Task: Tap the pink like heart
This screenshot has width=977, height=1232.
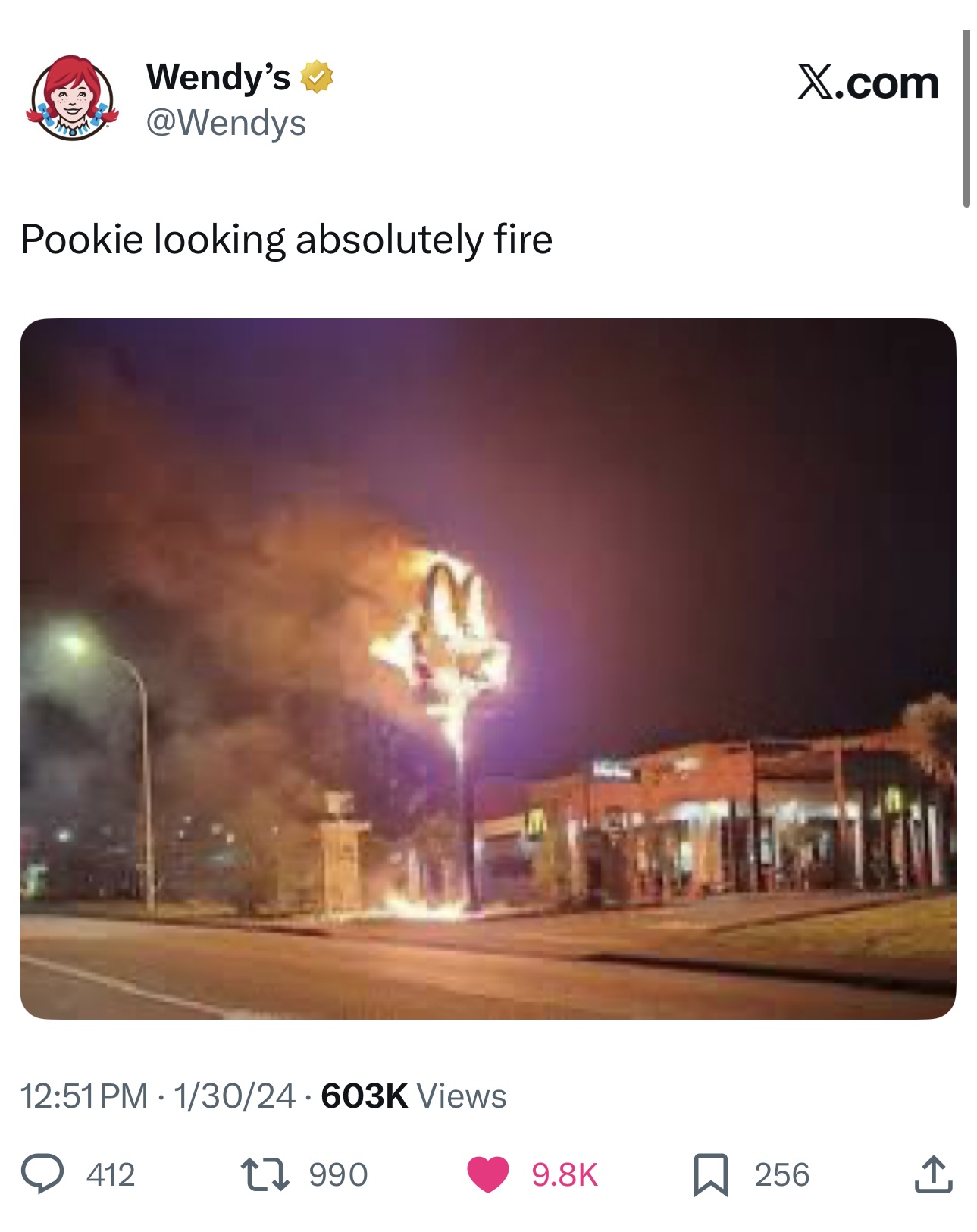Action: coord(487,1174)
